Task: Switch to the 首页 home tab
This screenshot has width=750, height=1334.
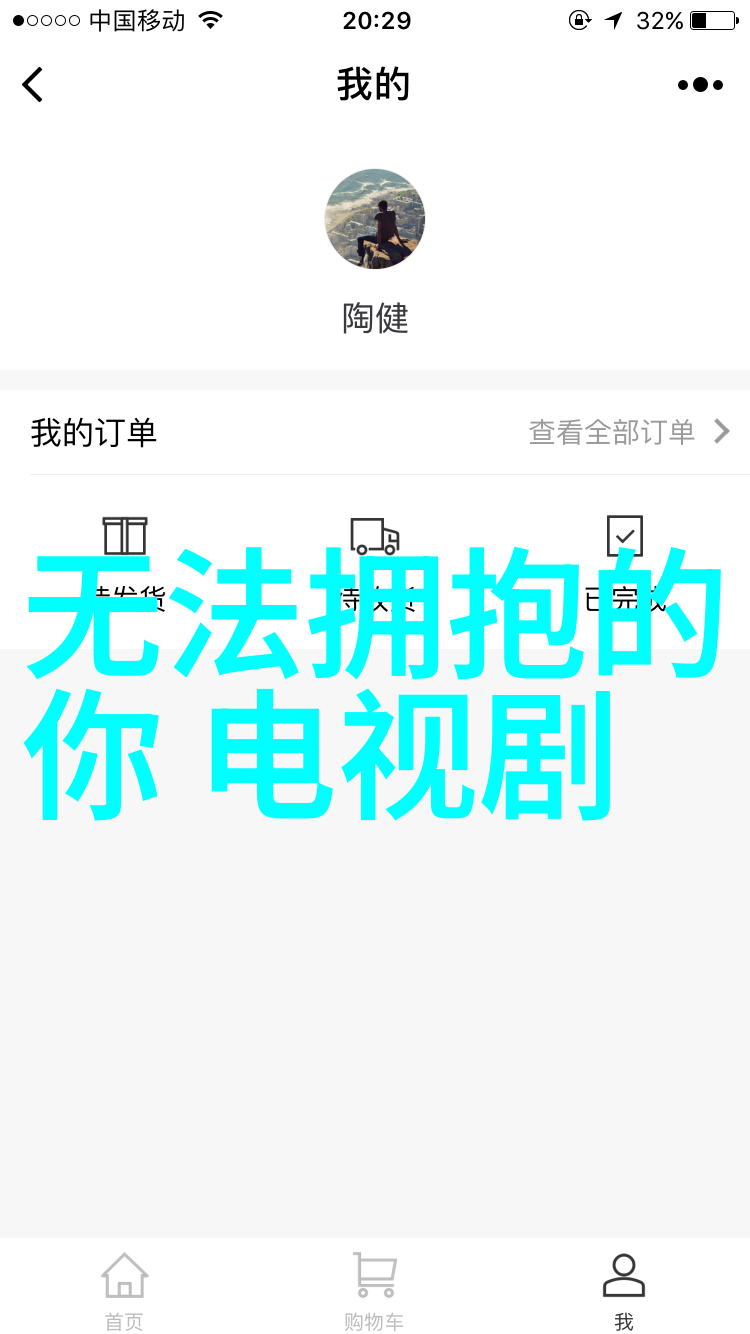Action: tap(125, 1291)
